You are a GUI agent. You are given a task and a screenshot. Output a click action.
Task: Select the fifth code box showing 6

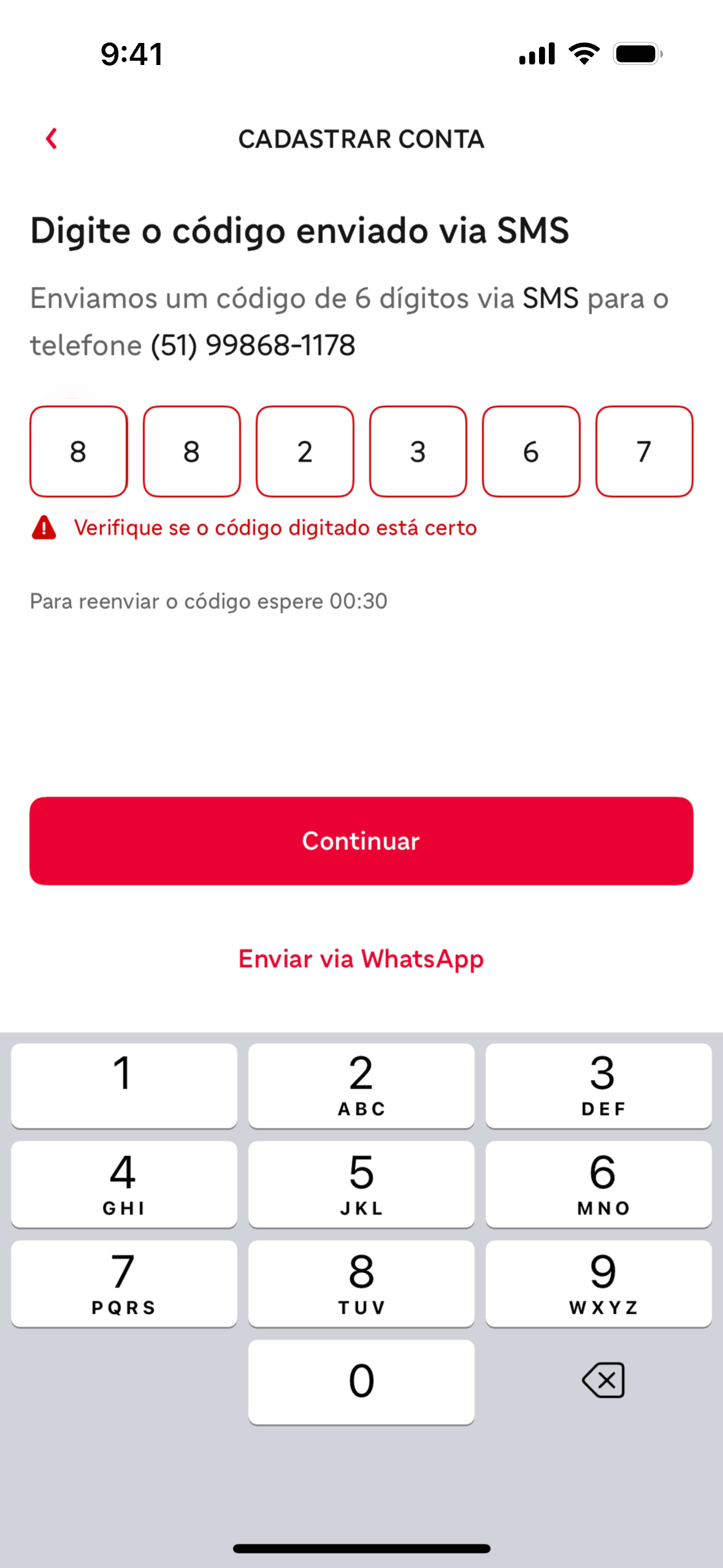coord(531,452)
